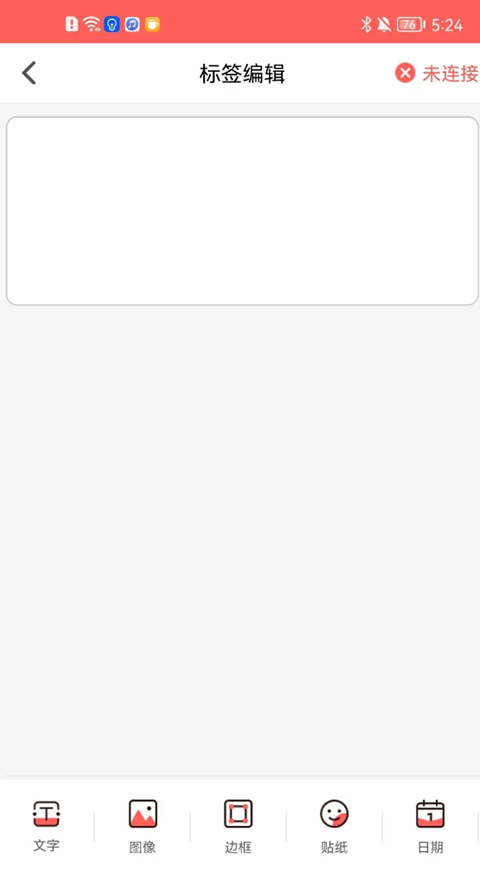Screen dimensions: 480x871
Task: Open the 贴纸 sticker tool
Action: (x=334, y=827)
